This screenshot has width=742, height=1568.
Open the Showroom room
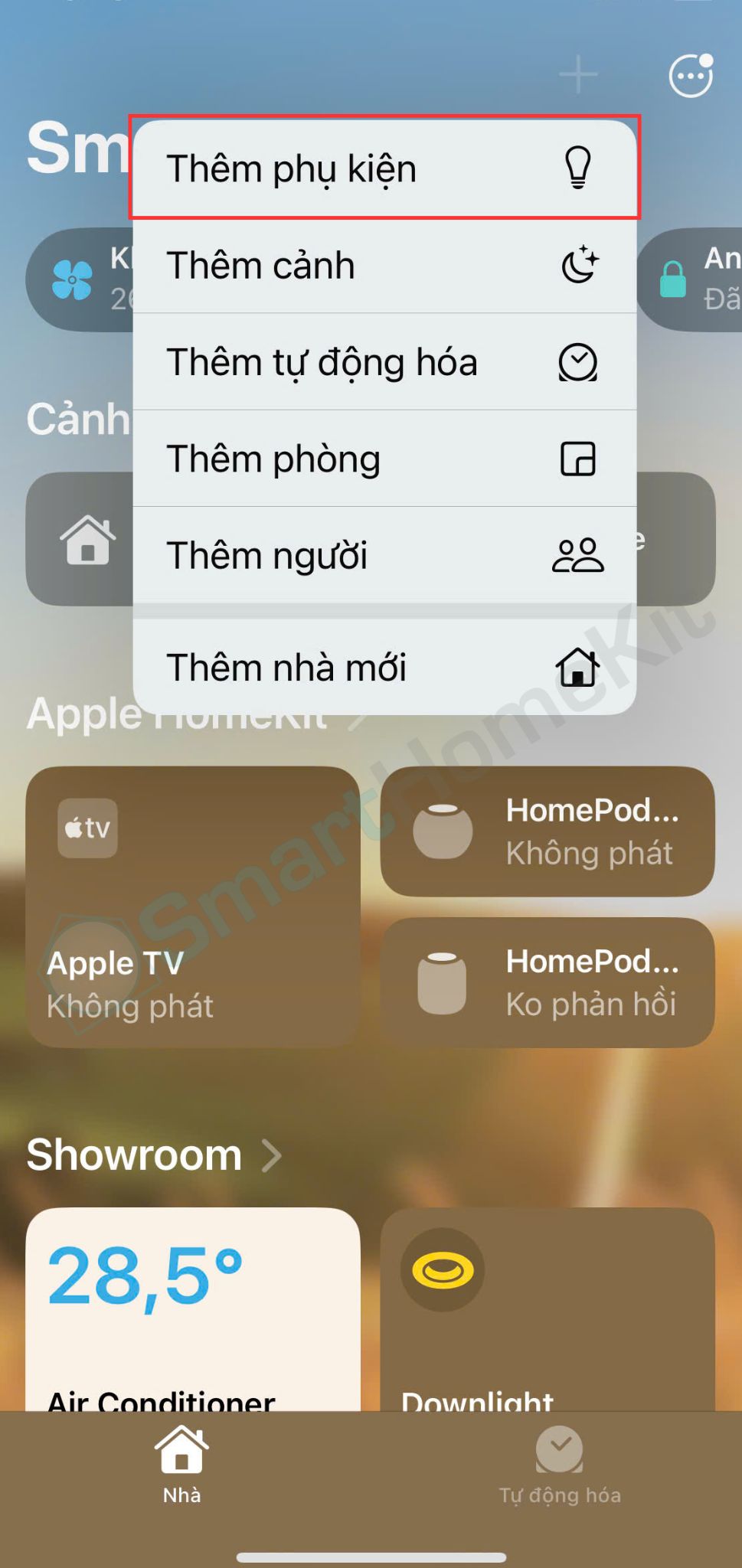(x=153, y=1155)
